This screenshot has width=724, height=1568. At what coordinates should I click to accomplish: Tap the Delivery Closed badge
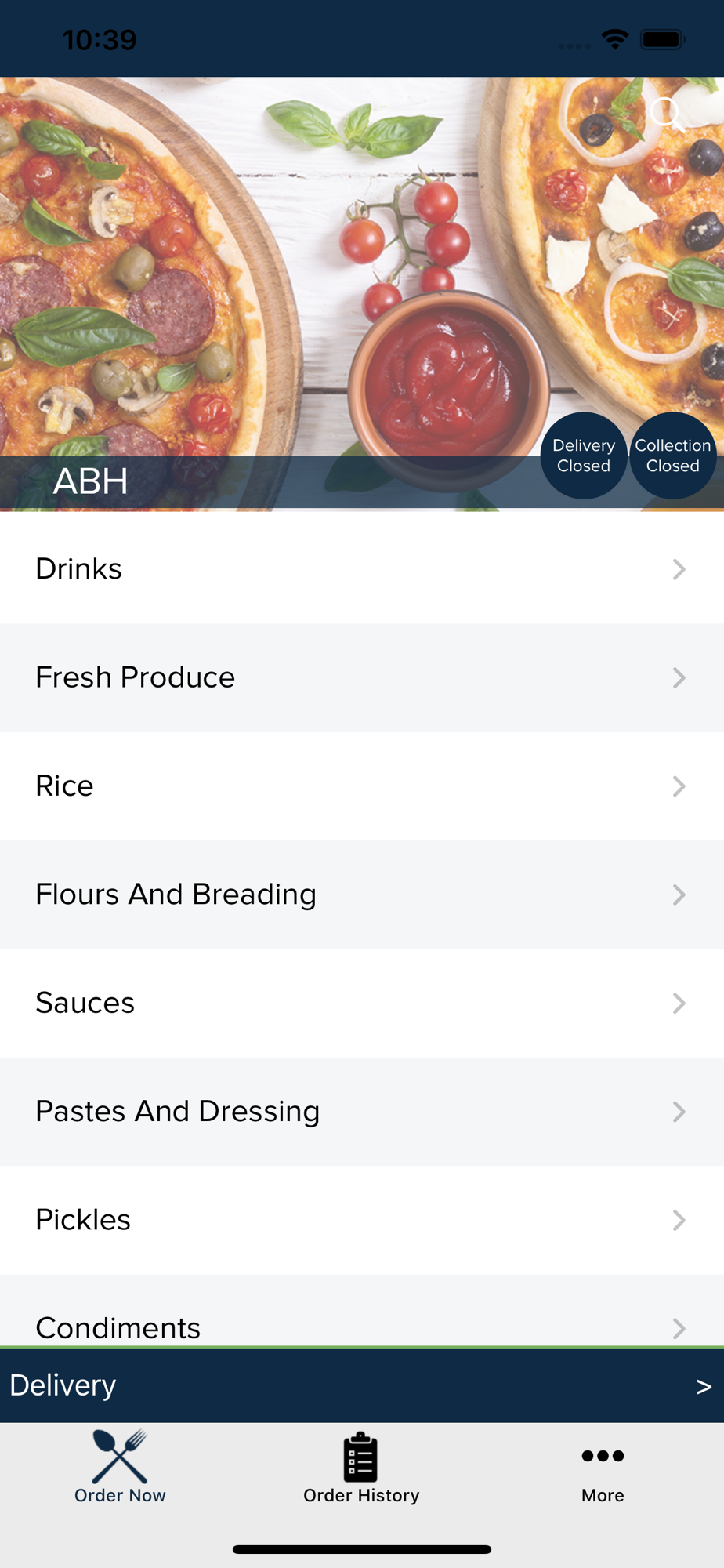click(x=584, y=456)
